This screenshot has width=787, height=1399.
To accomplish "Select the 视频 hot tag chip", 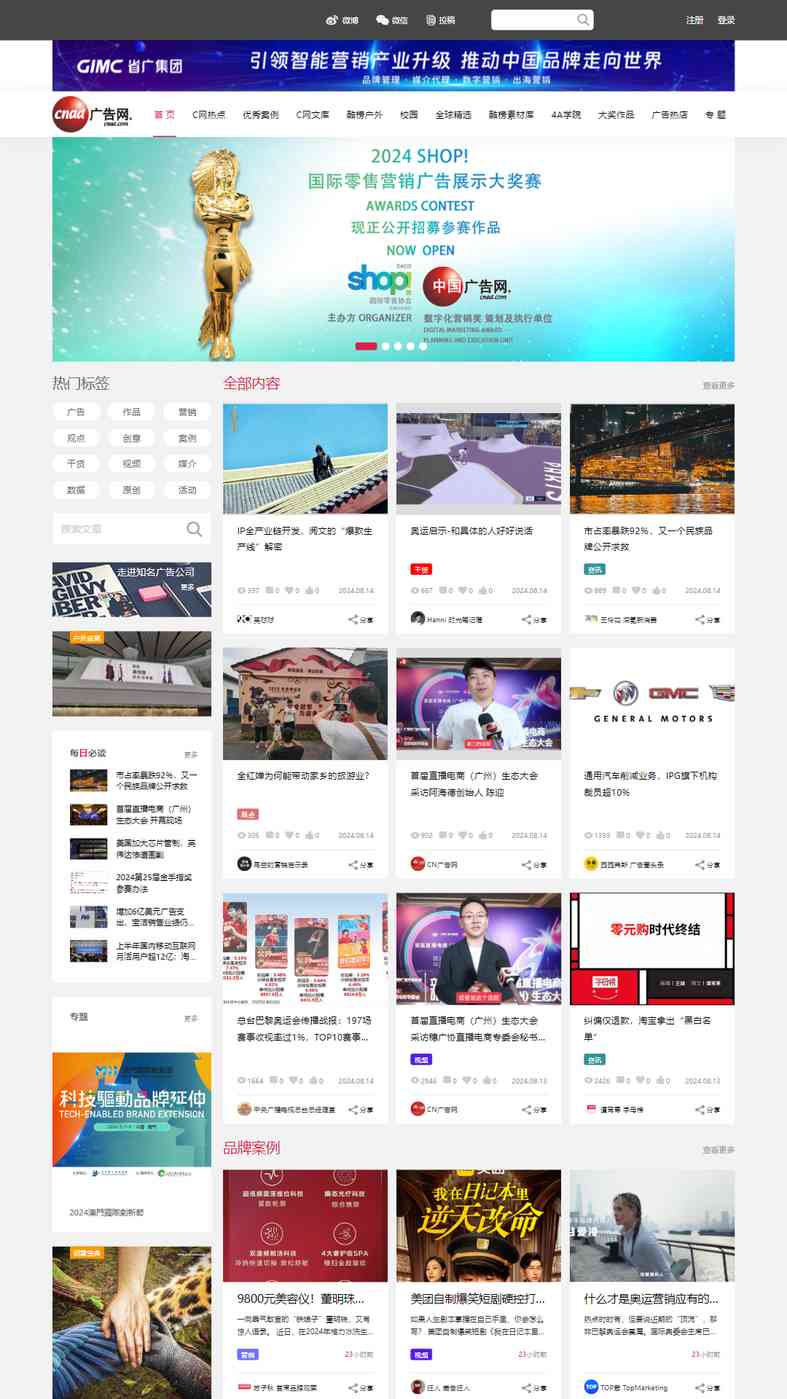I will [x=132, y=464].
